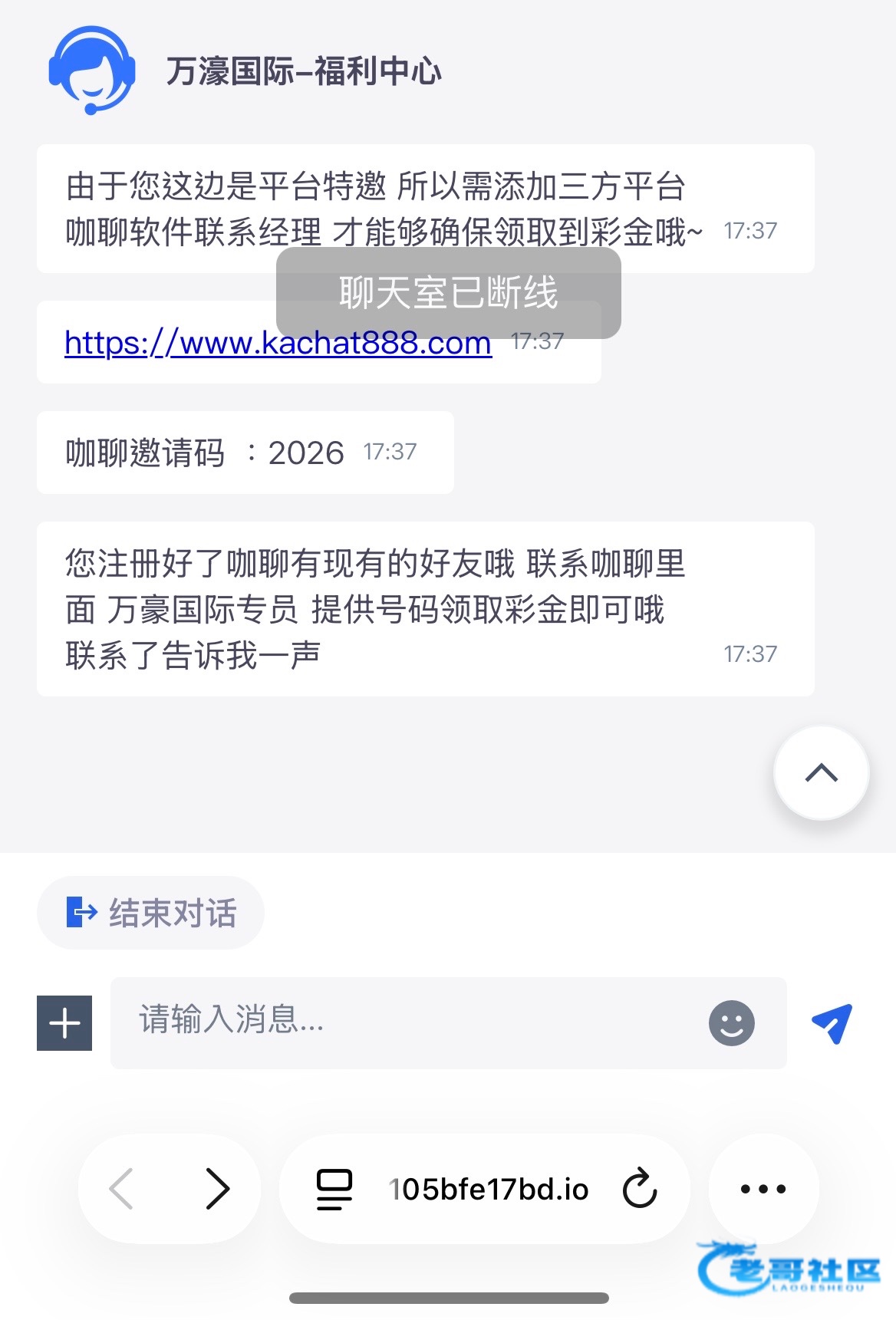Viewport: 896px width, 1320px height.
Task: Tap the 105bfe17bd.io address bar
Action: (489, 1190)
